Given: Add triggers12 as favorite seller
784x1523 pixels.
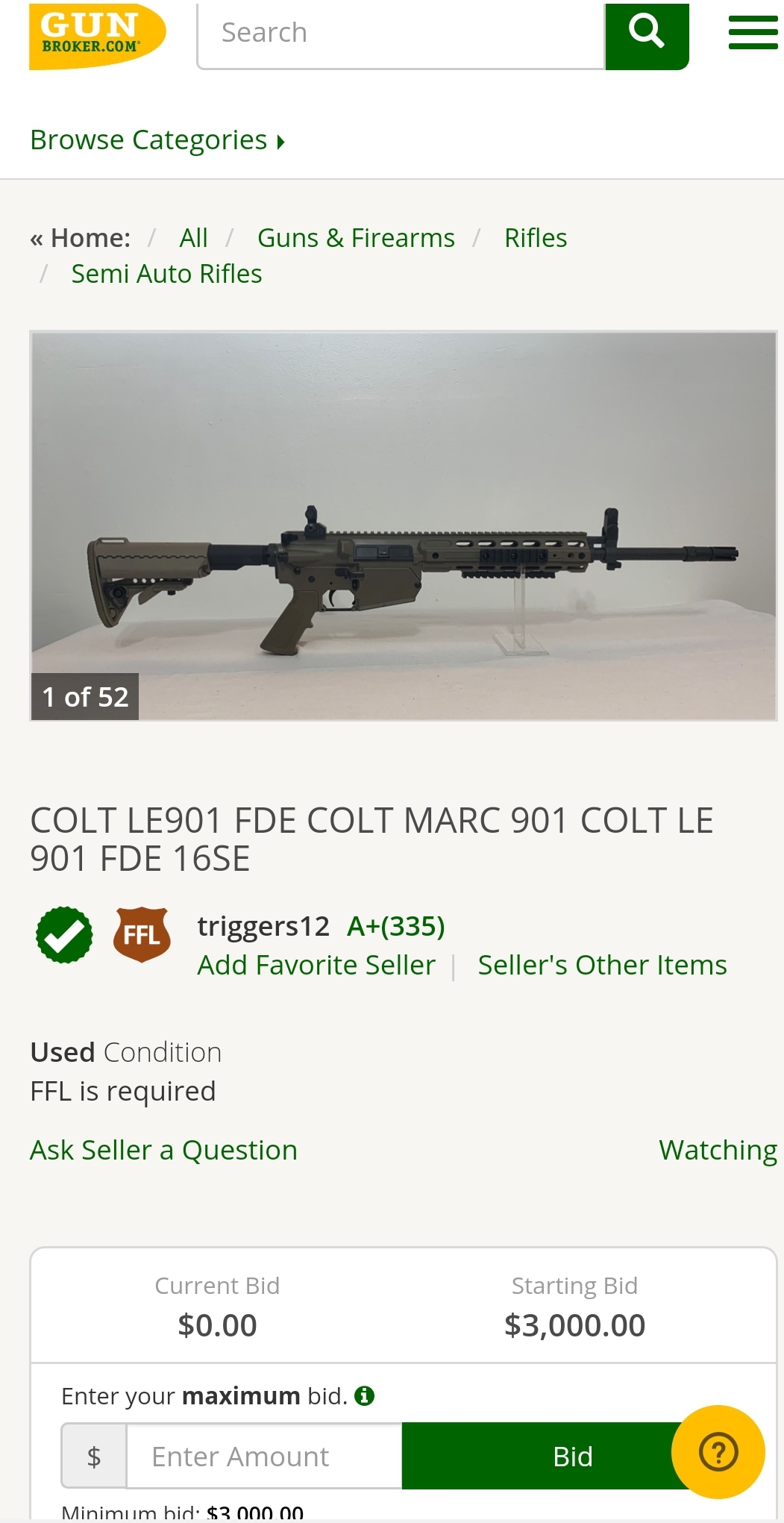Looking at the screenshot, I should (x=316, y=965).
